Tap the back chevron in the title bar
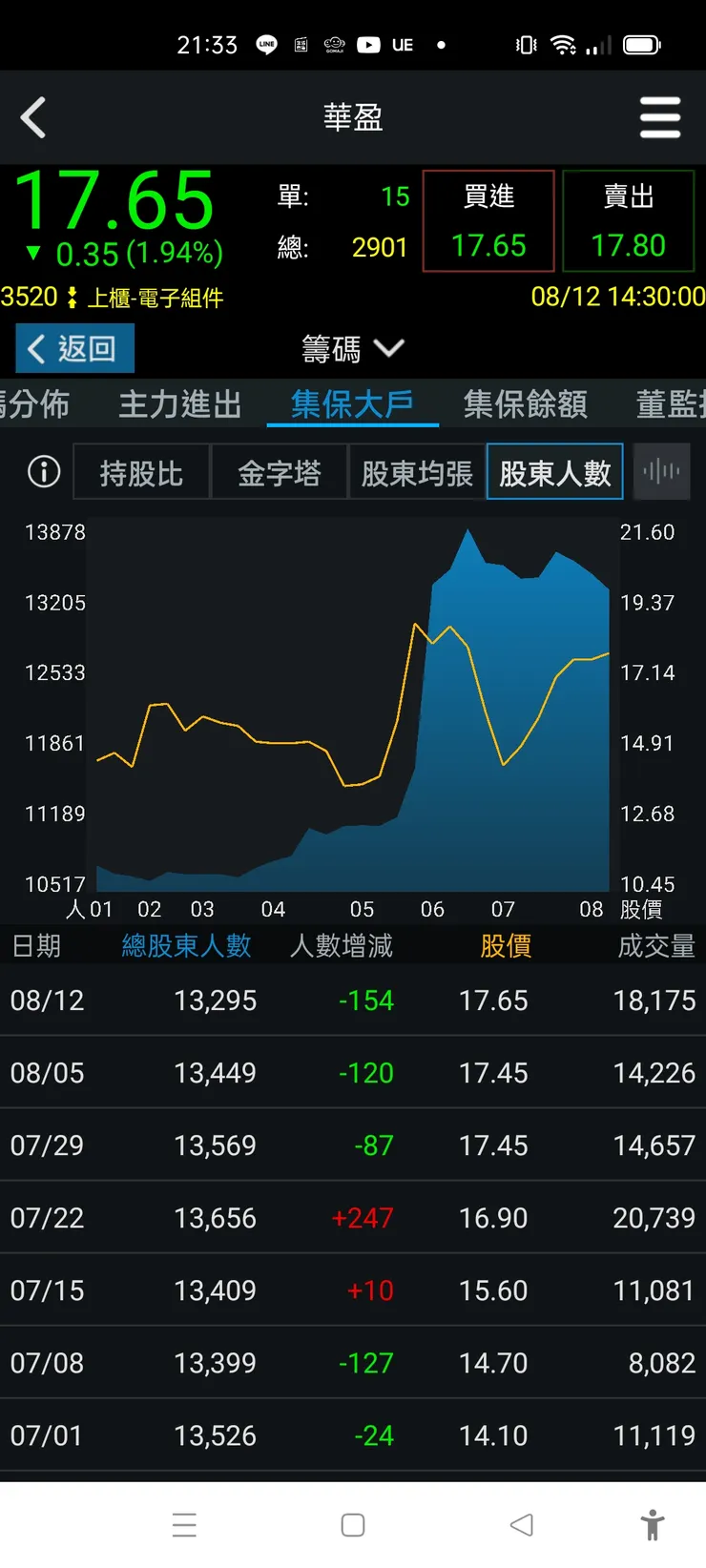 (x=32, y=116)
